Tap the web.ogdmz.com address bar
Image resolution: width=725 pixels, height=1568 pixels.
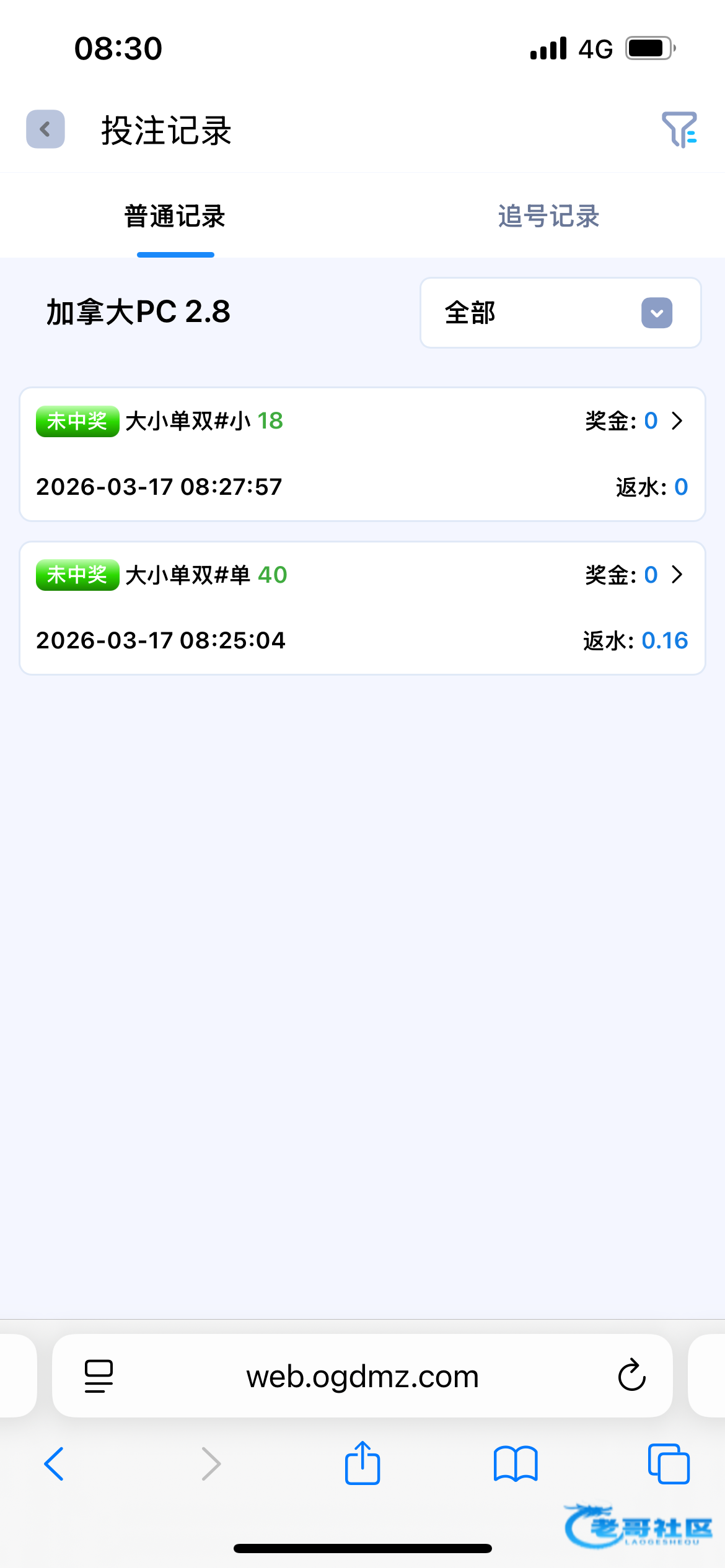(362, 1377)
